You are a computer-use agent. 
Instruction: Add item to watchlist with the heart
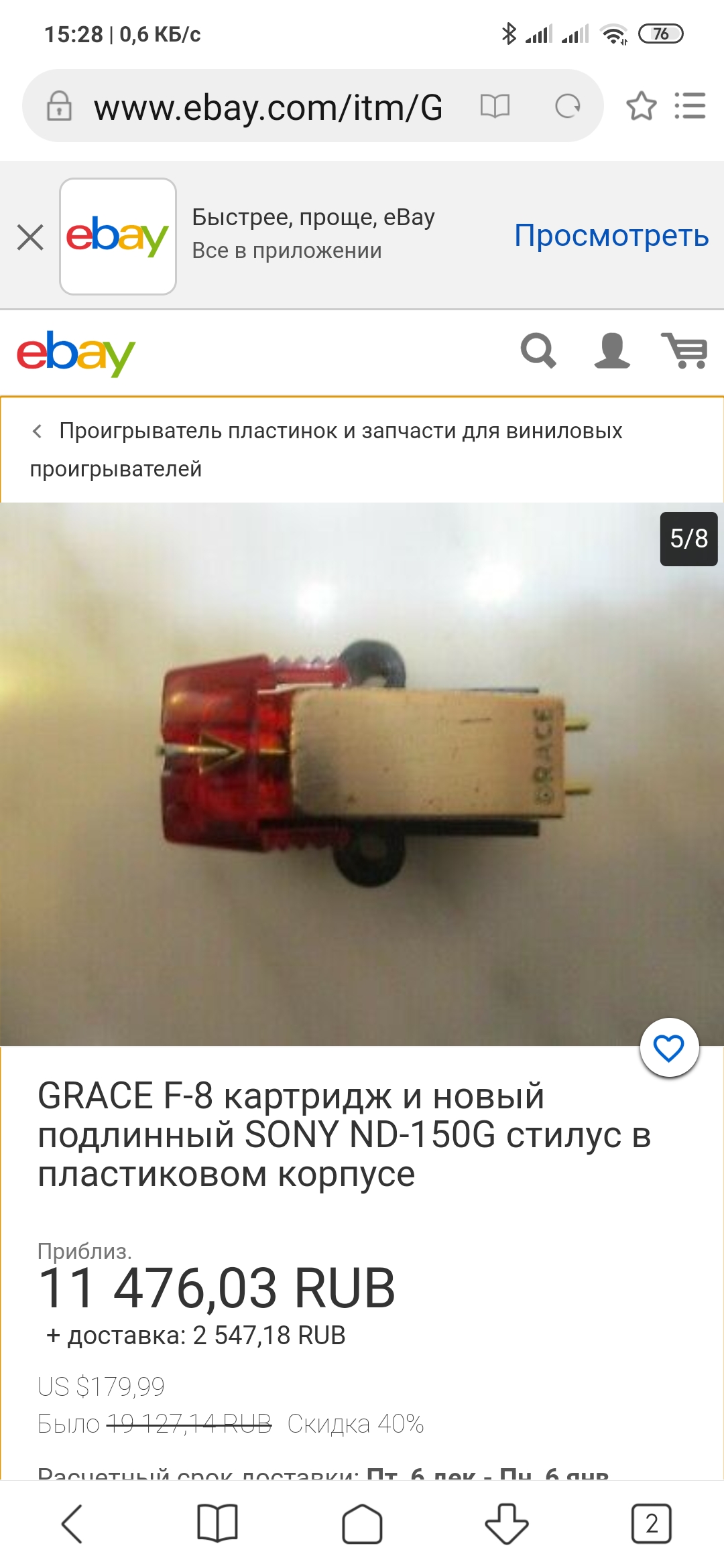[669, 1048]
